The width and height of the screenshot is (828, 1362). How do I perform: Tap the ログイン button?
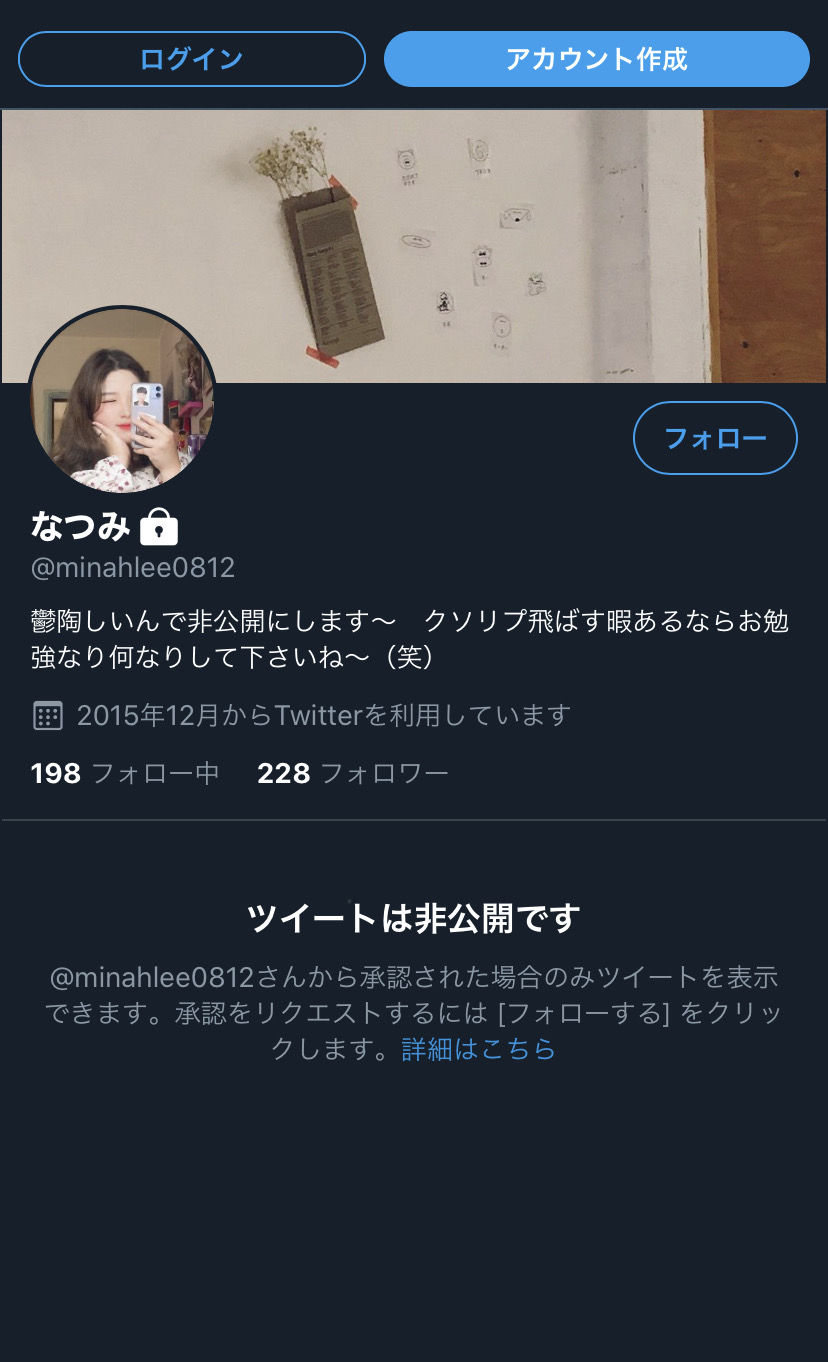coord(192,59)
